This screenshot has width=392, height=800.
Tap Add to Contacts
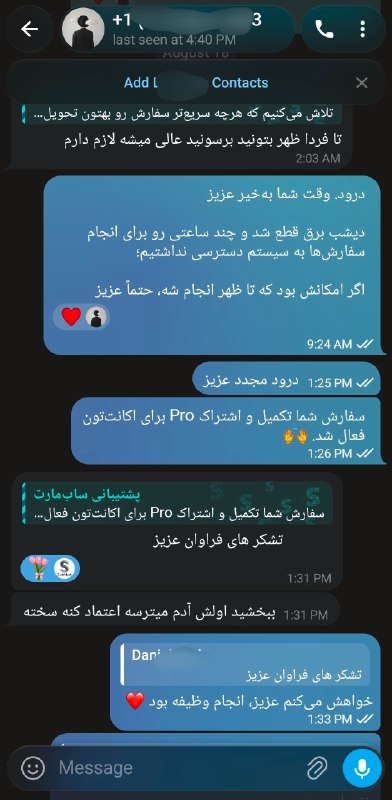195,83
